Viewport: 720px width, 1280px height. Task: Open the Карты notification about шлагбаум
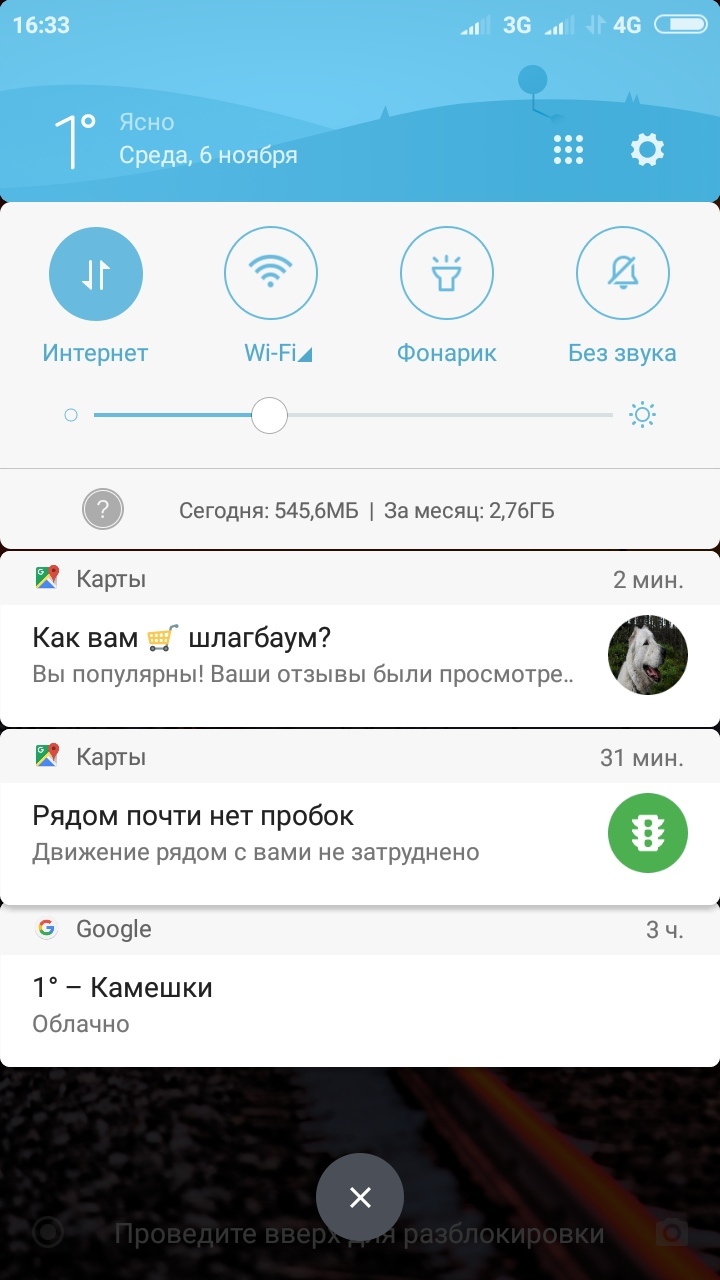click(300, 655)
